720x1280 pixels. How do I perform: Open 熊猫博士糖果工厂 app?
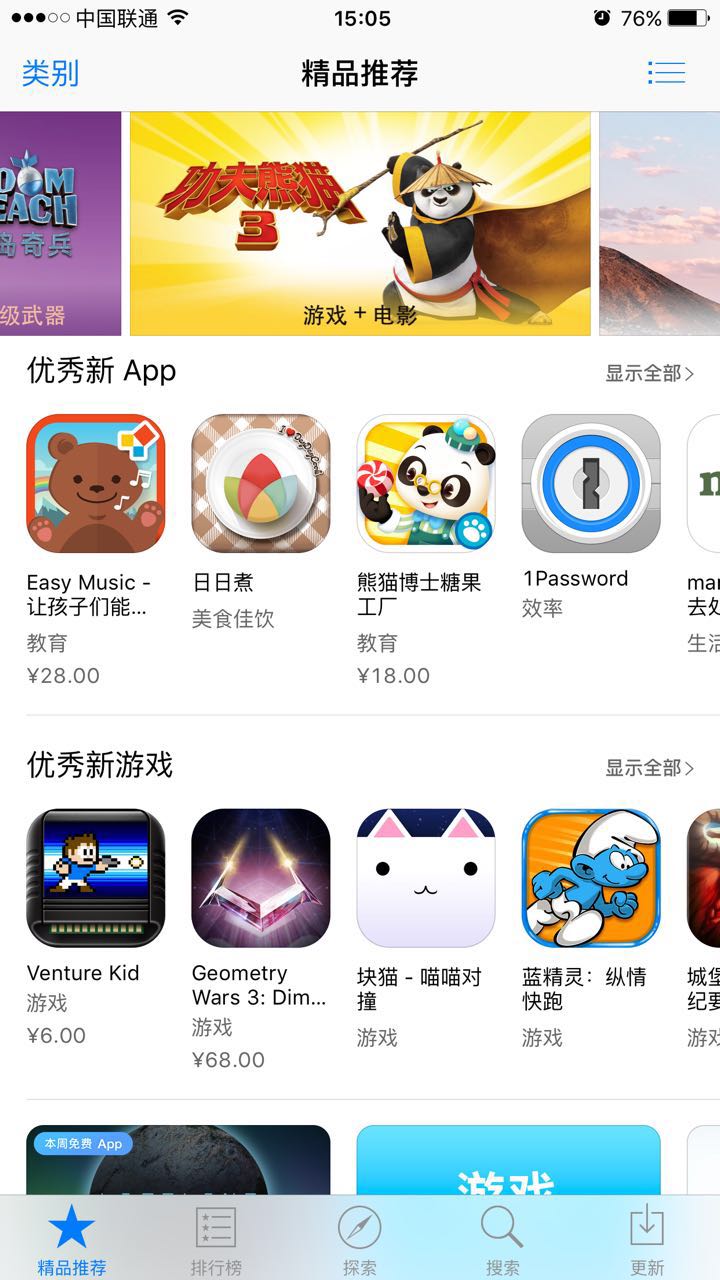pos(426,484)
